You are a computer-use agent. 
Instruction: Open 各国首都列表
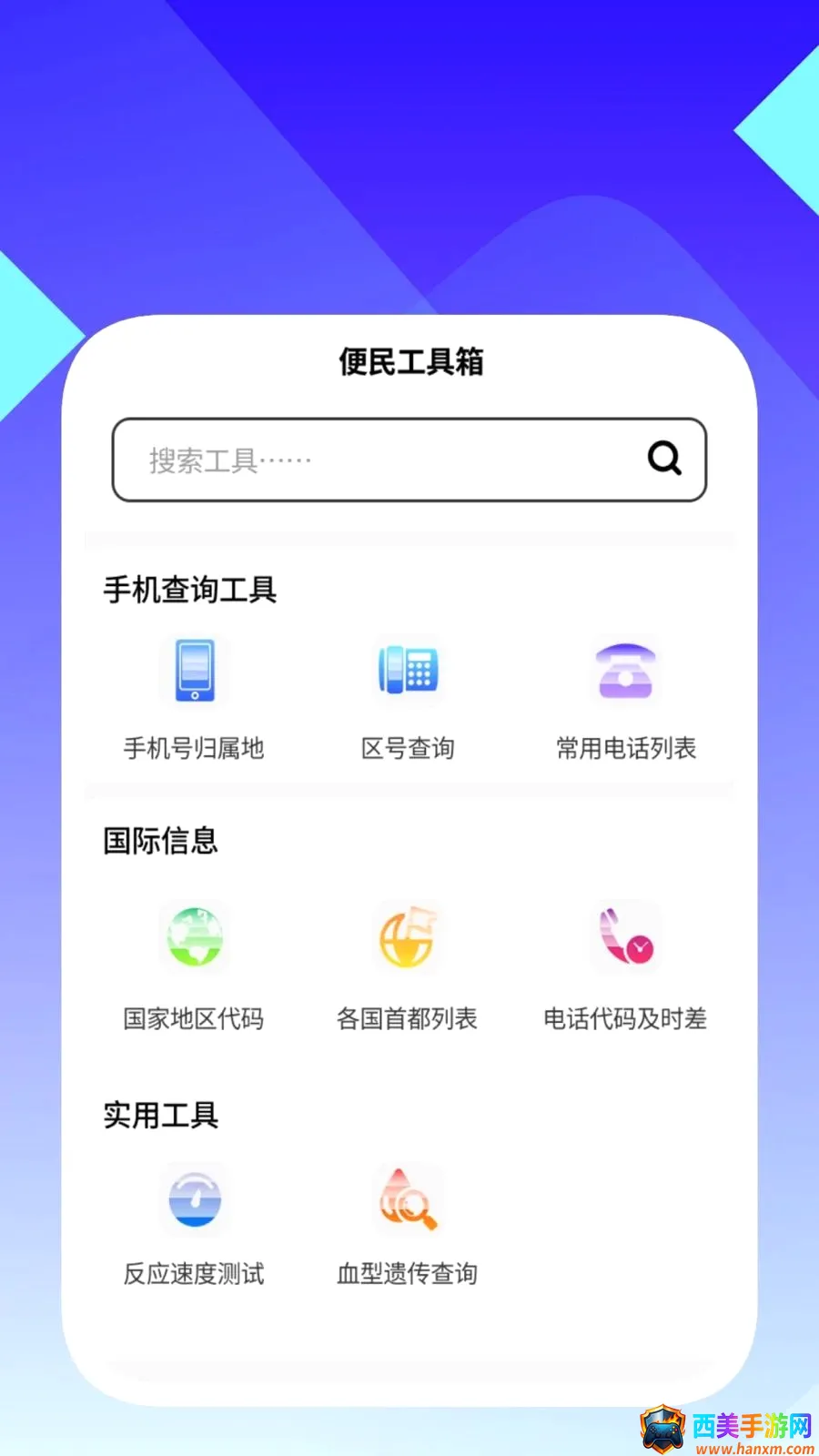[407, 966]
